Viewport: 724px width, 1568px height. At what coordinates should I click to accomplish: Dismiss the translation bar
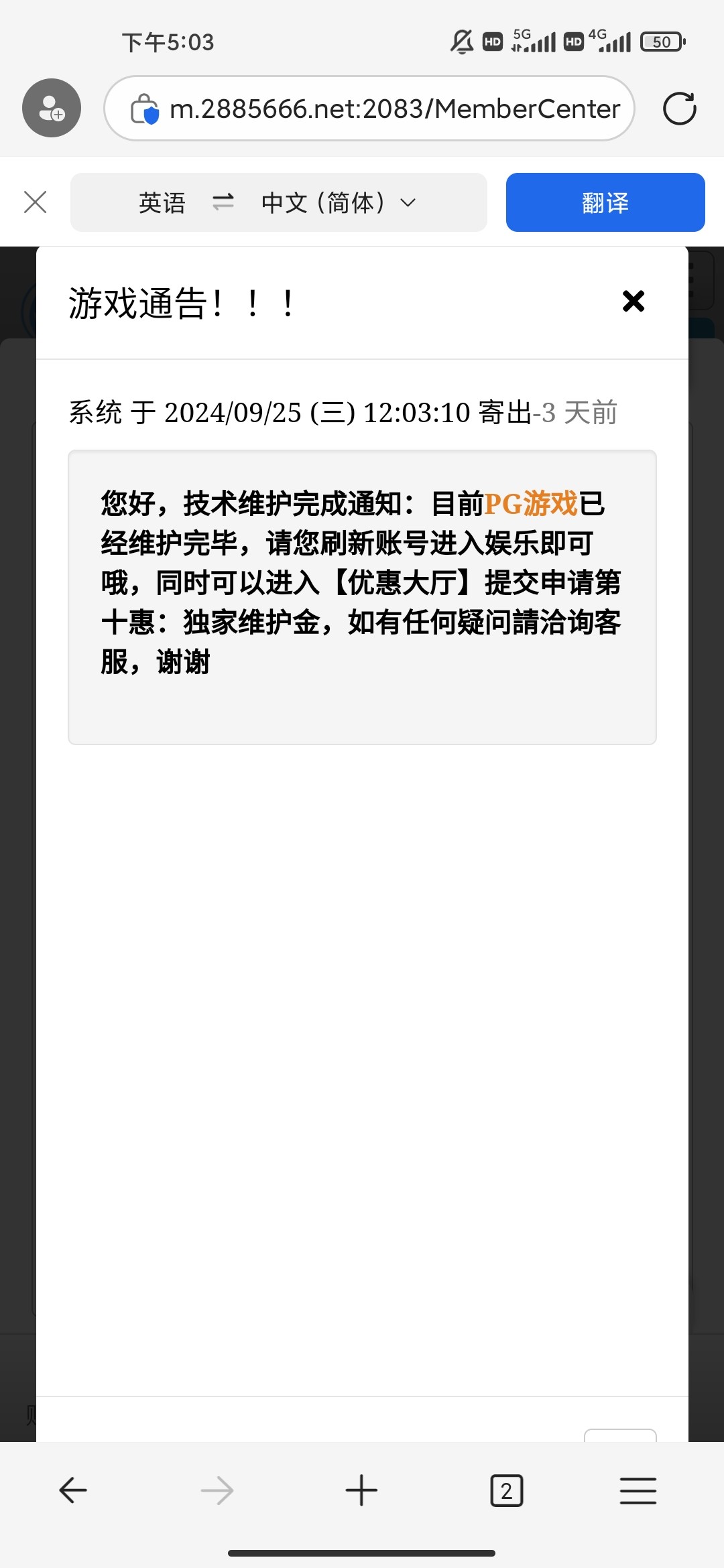point(35,202)
